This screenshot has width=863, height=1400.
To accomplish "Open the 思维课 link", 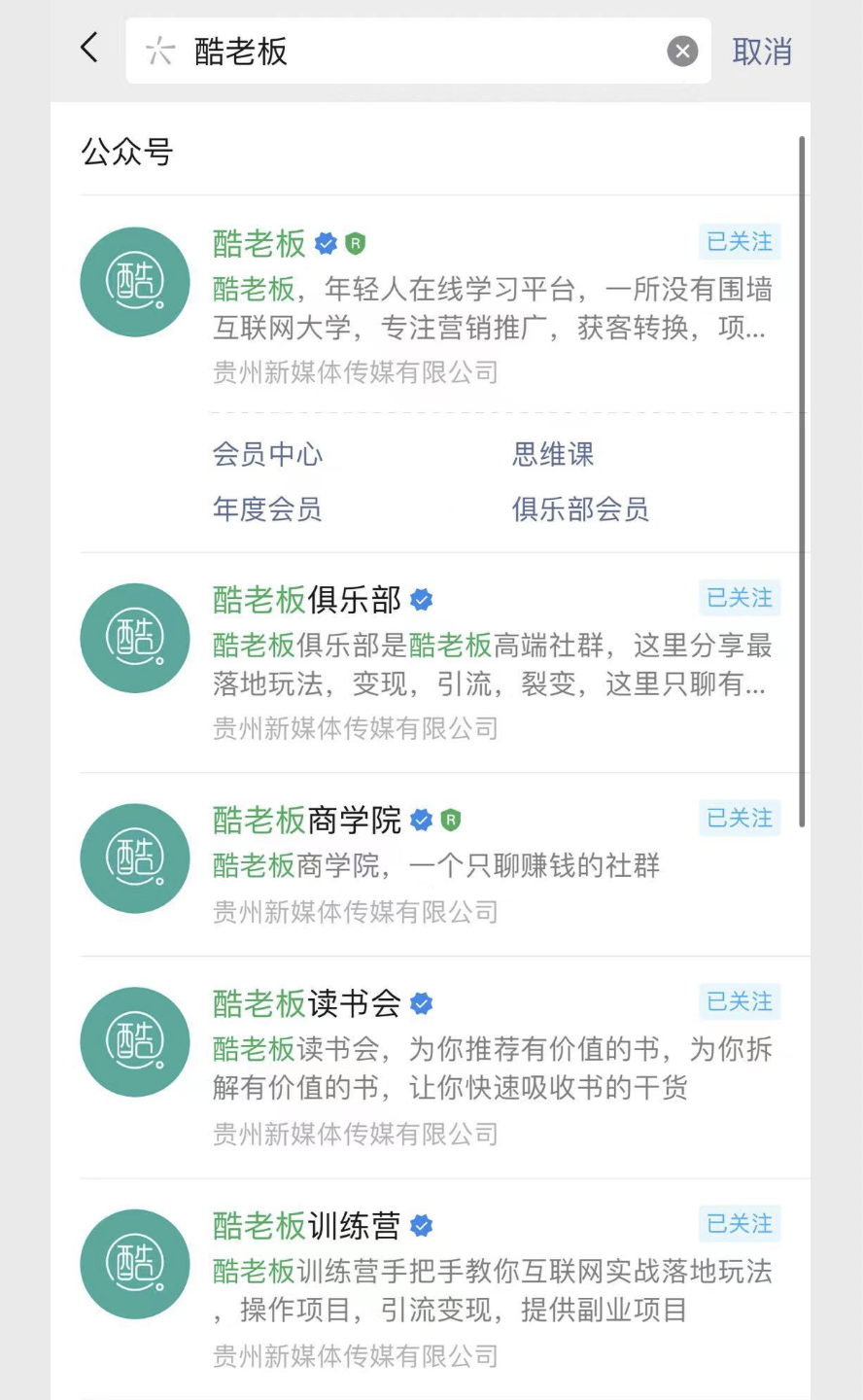I will pyautogui.click(x=552, y=454).
